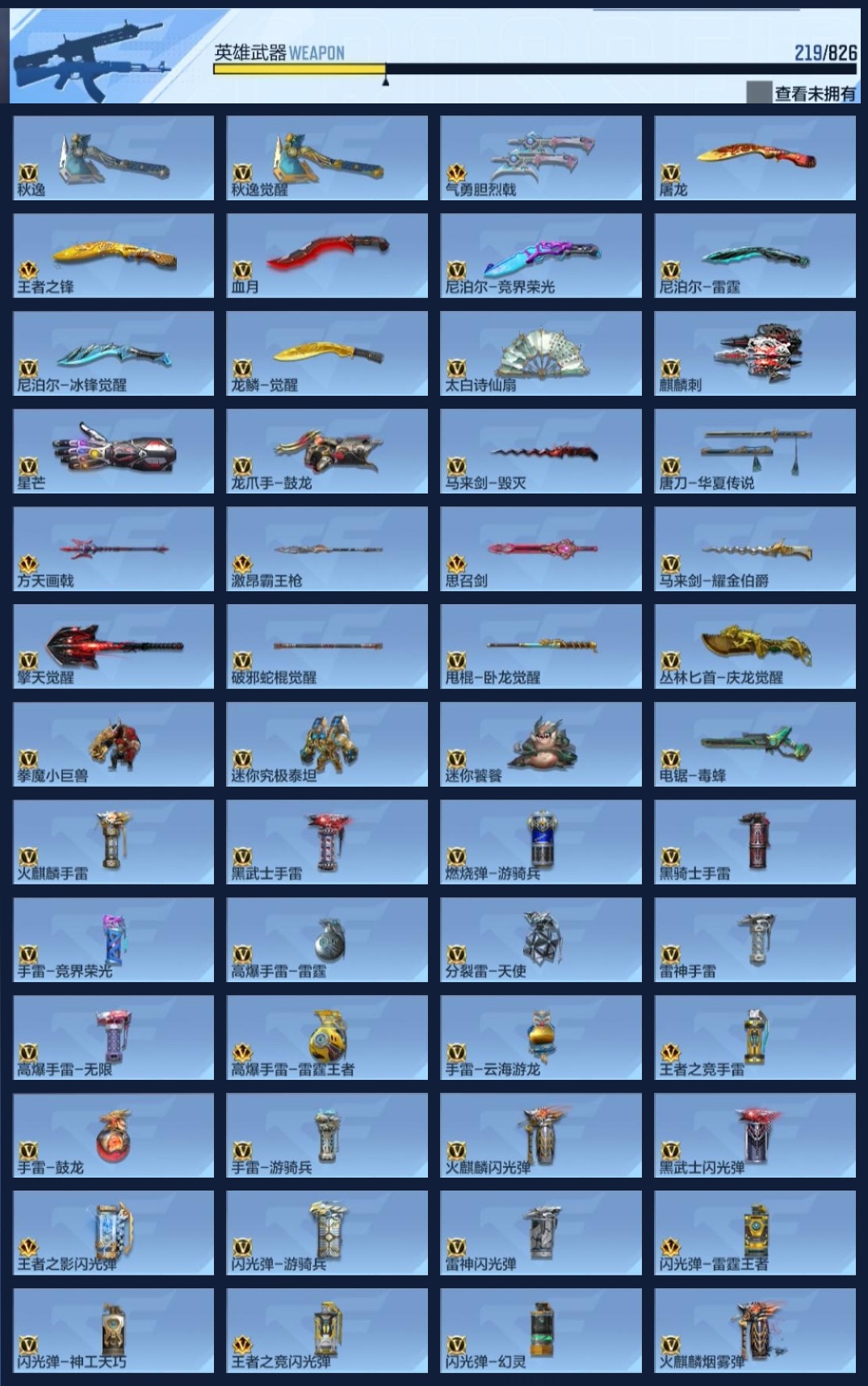868x1386 pixels.
Task: Select the 麒麟刺 weapon
Action: (755, 353)
